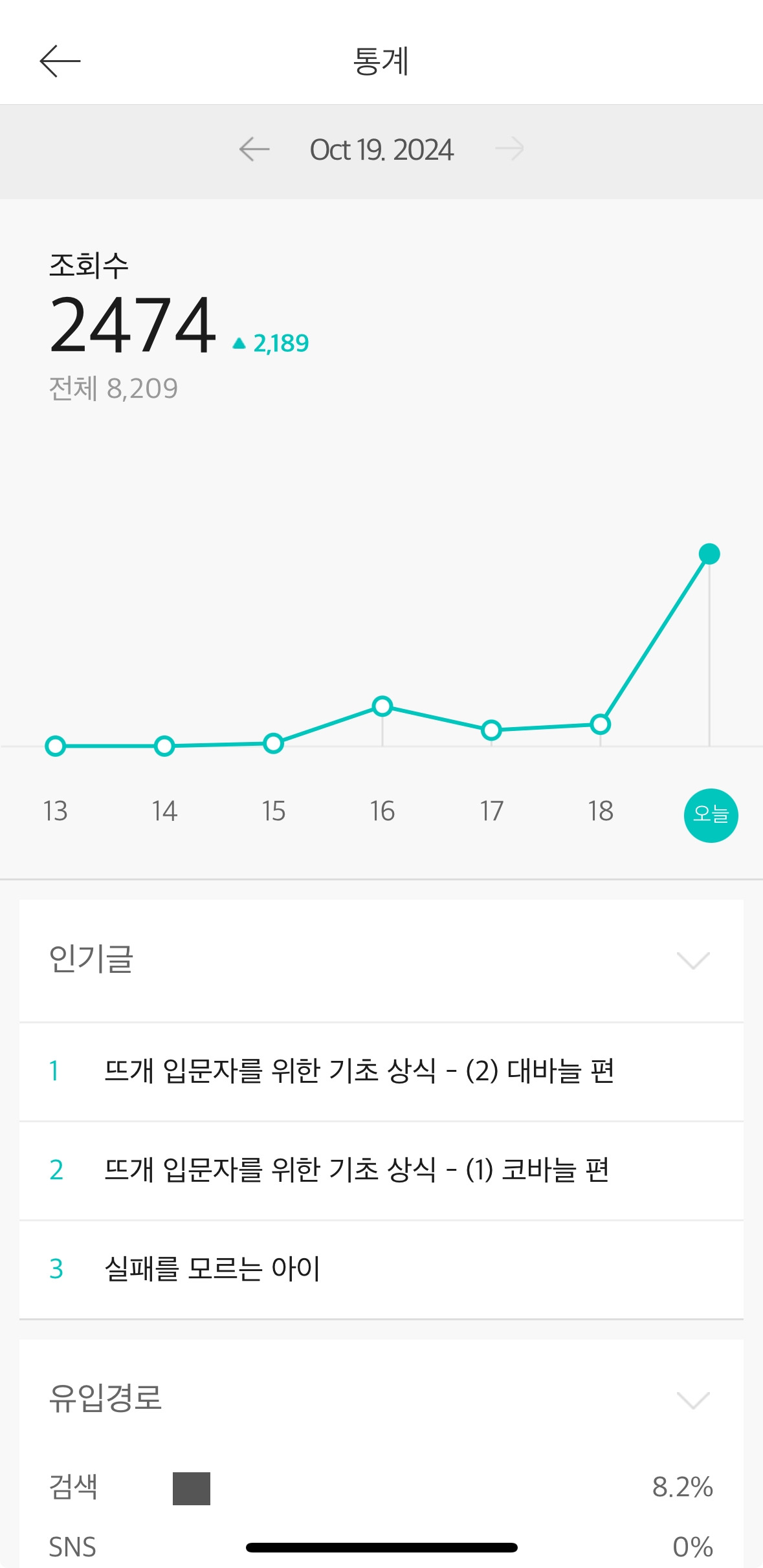Select day 18 on the chart
The height and width of the screenshot is (1568, 763).
601,811
